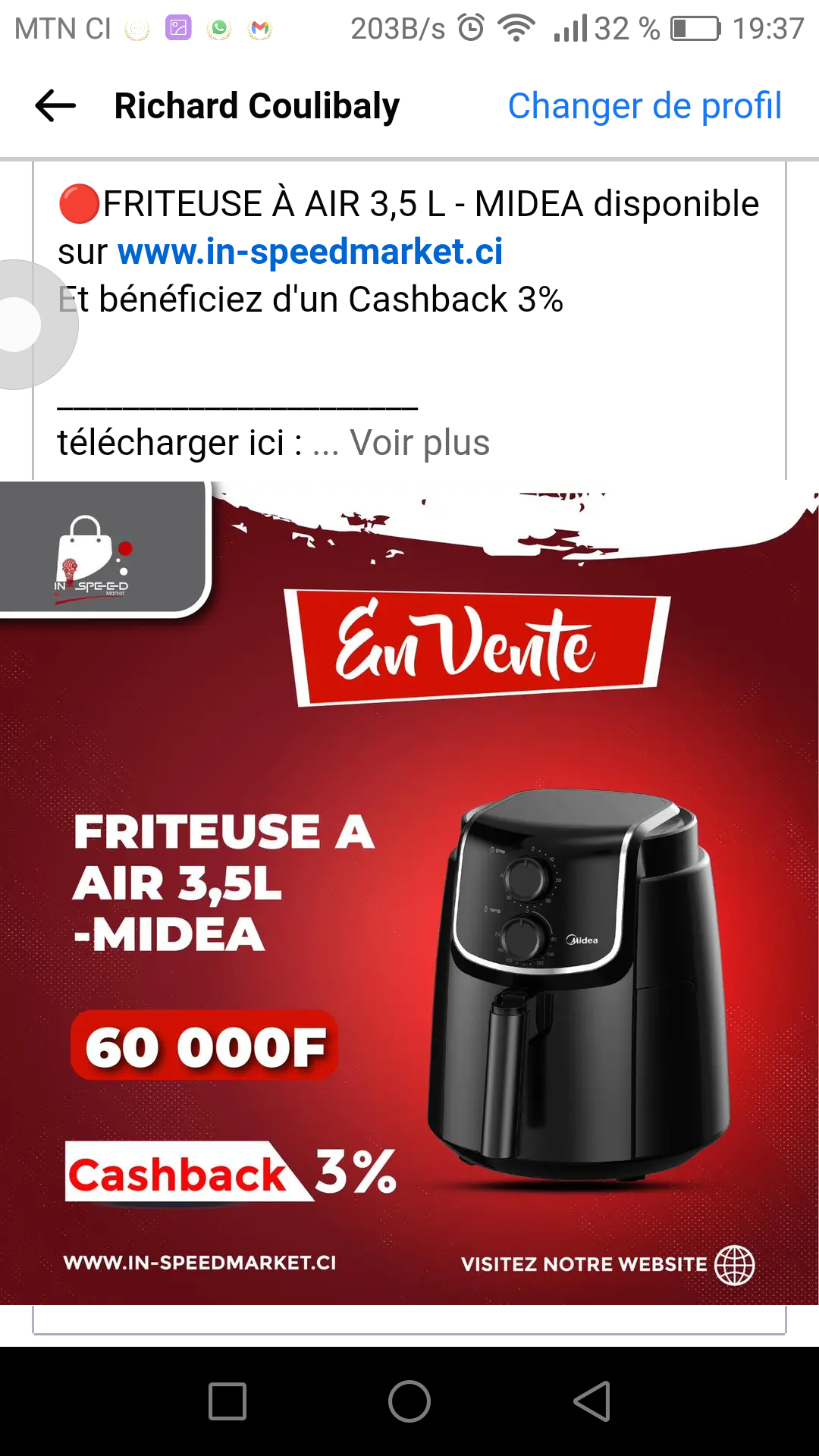The width and height of the screenshot is (819, 1456).
Task: Go back using the arrow beside Richard Coulibaly
Action: coord(55,106)
